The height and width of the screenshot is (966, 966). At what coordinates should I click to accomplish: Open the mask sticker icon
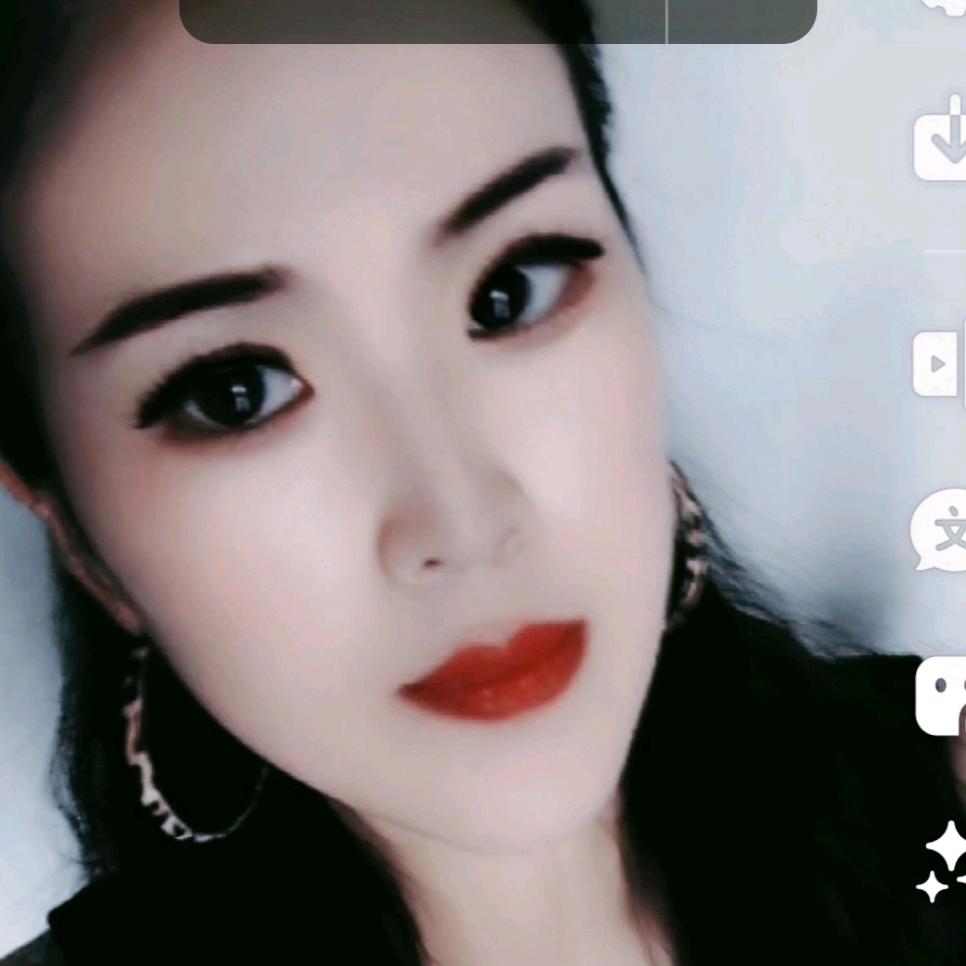click(x=941, y=695)
